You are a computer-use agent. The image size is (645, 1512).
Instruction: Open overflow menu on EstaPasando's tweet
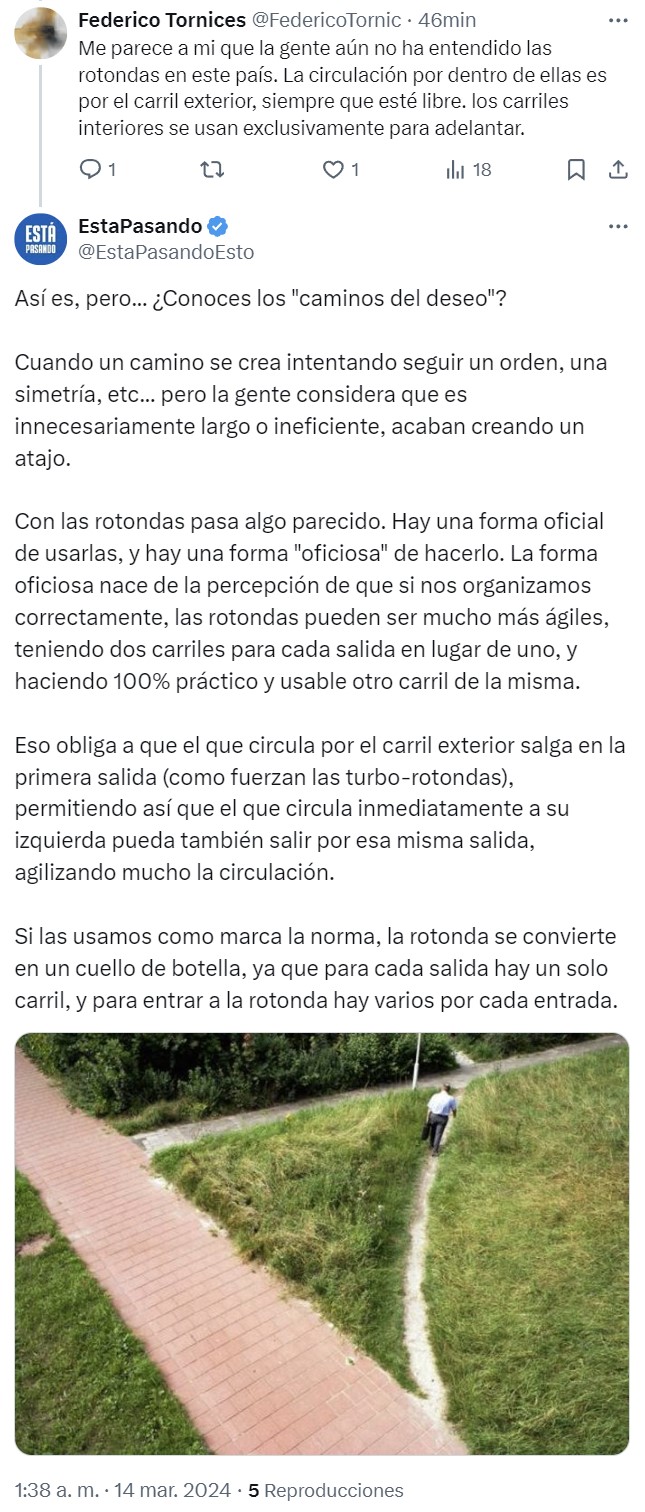[618, 227]
